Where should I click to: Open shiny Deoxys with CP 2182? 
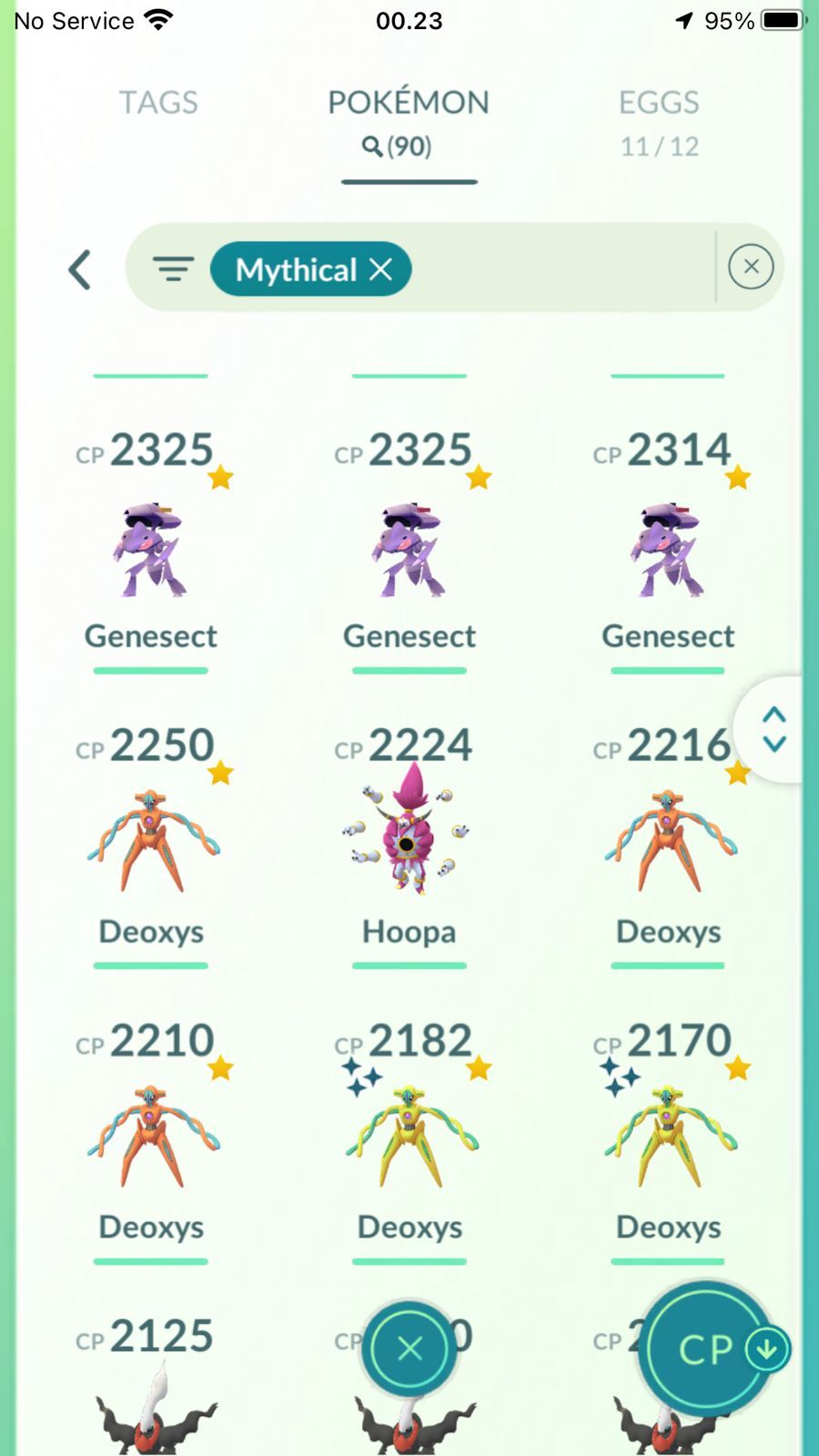[409, 1137]
